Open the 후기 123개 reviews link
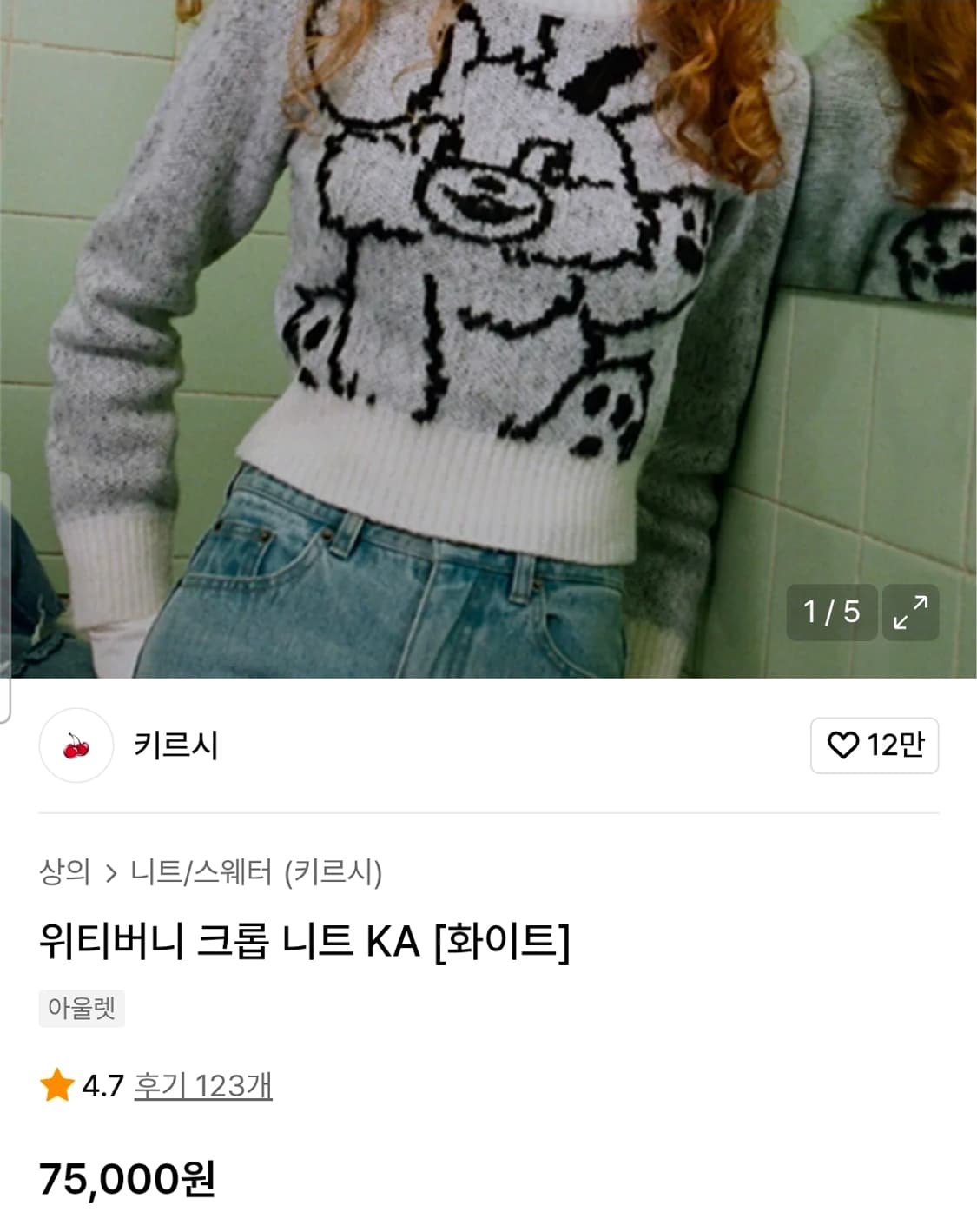 point(202,1085)
